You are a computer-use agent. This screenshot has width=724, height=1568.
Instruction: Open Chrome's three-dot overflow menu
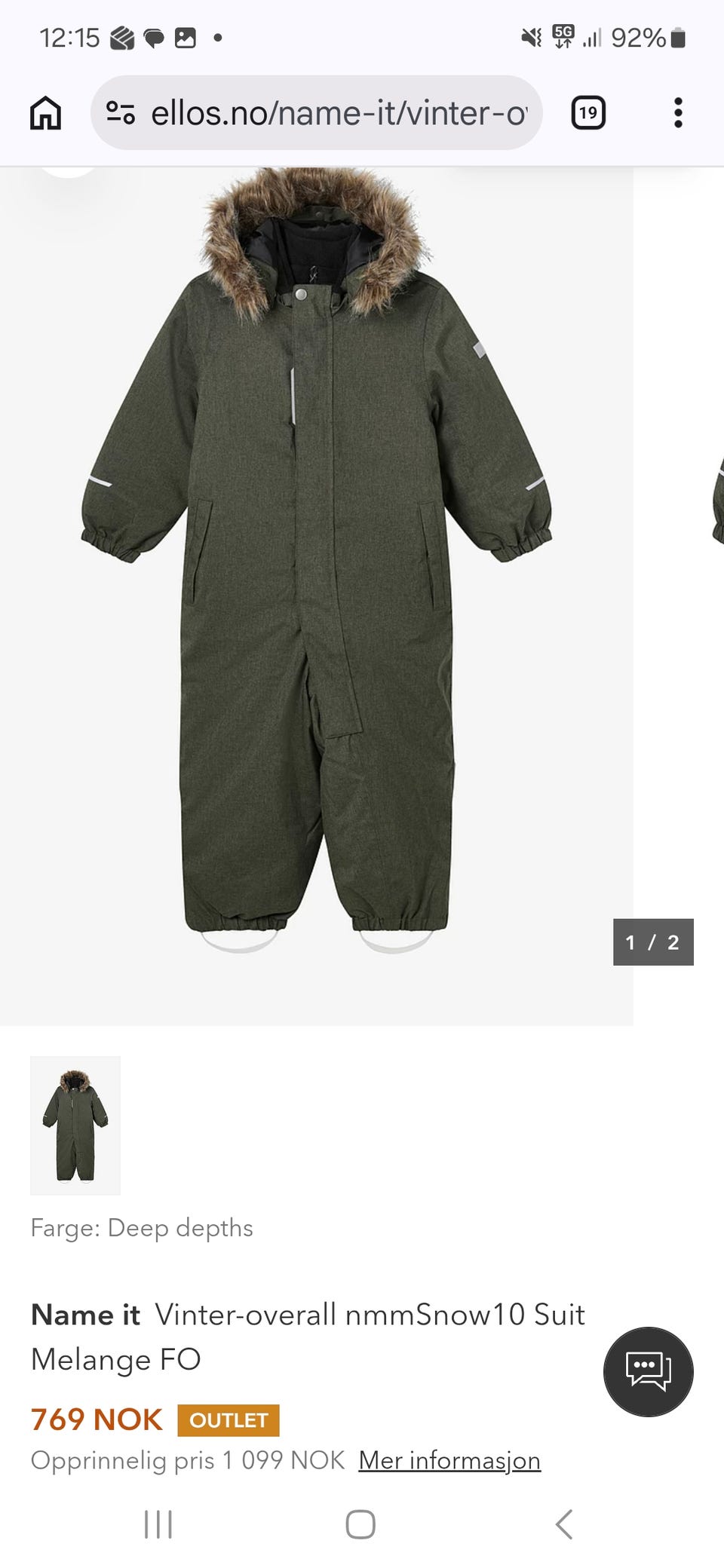pyautogui.click(x=678, y=113)
